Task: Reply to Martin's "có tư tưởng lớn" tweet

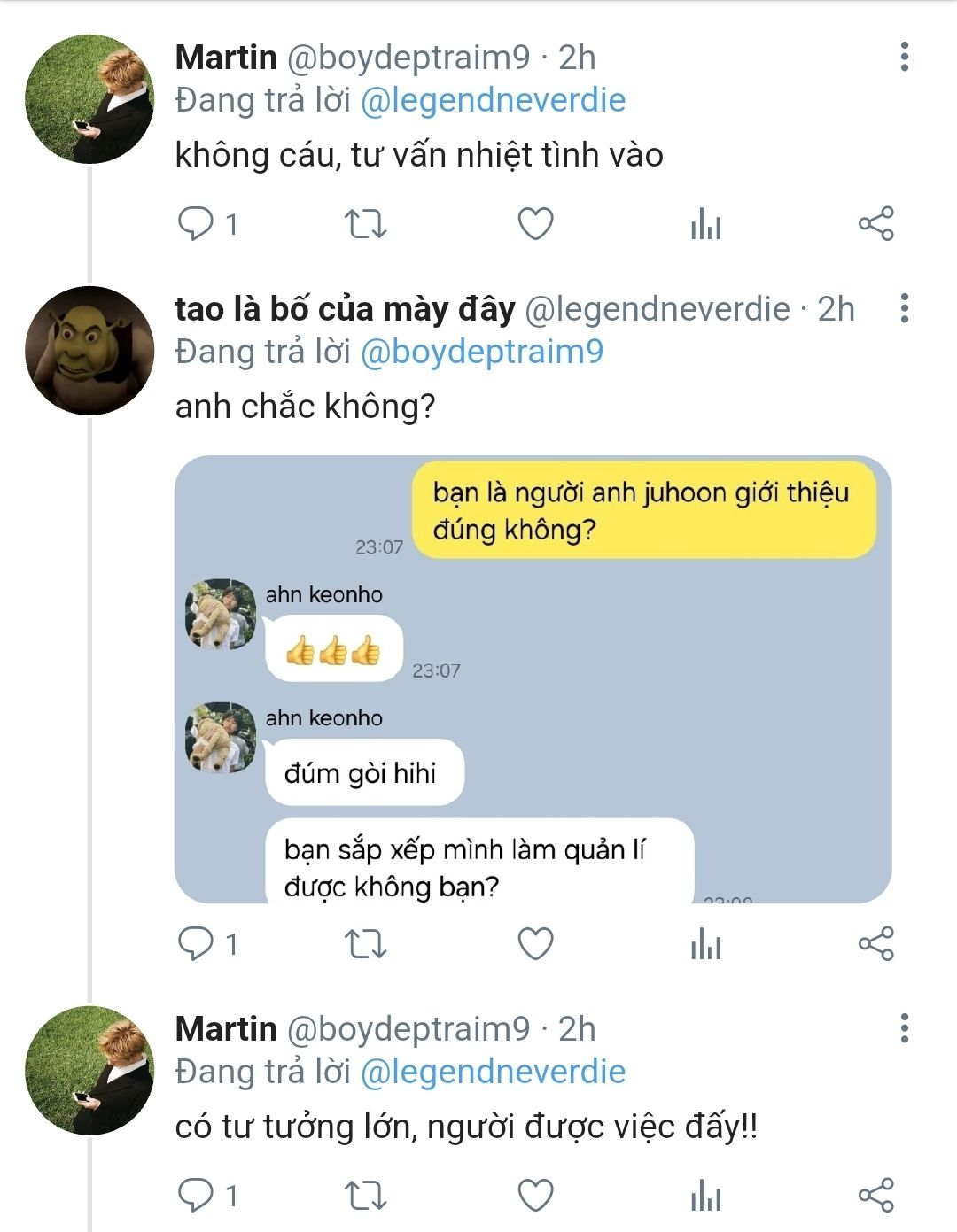Action: [x=196, y=1196]
